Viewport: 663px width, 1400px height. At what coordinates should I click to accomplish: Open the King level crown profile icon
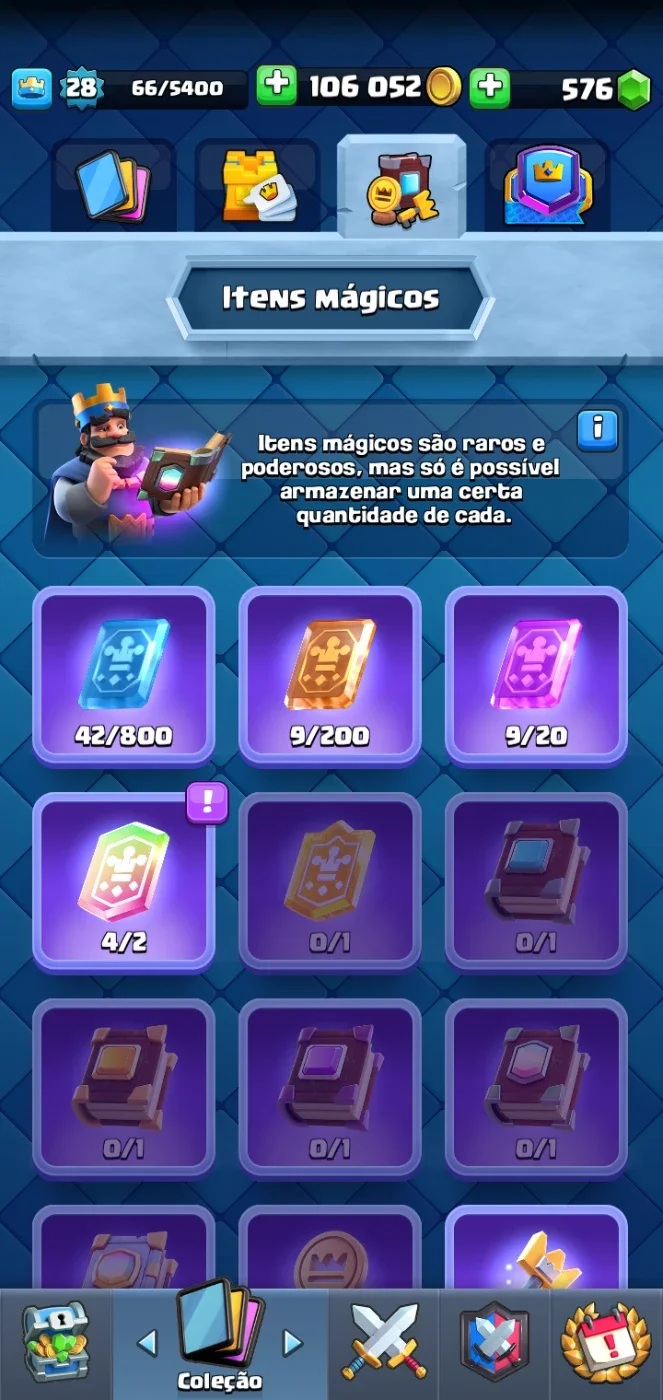pos(31,88)
